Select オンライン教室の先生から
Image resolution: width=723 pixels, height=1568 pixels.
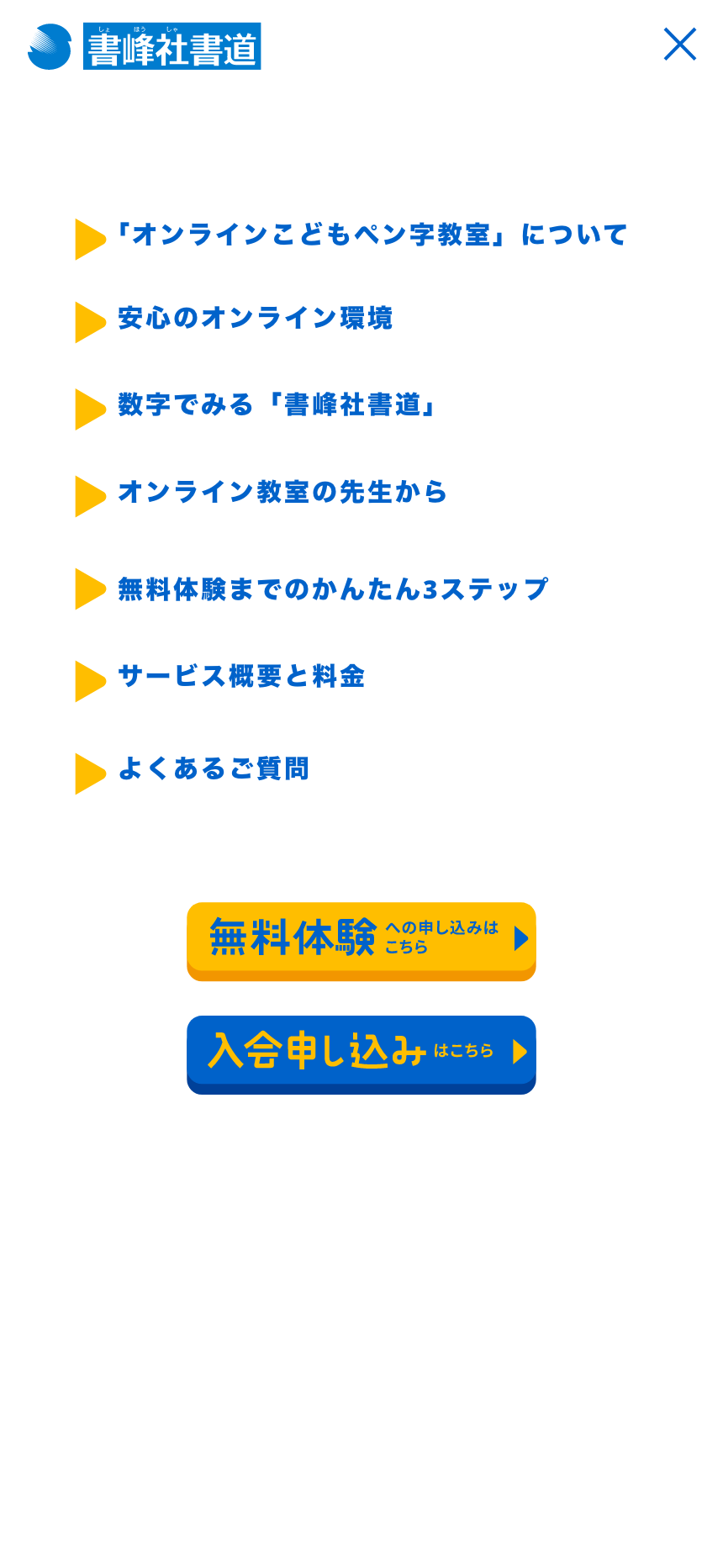click(261, 494)
